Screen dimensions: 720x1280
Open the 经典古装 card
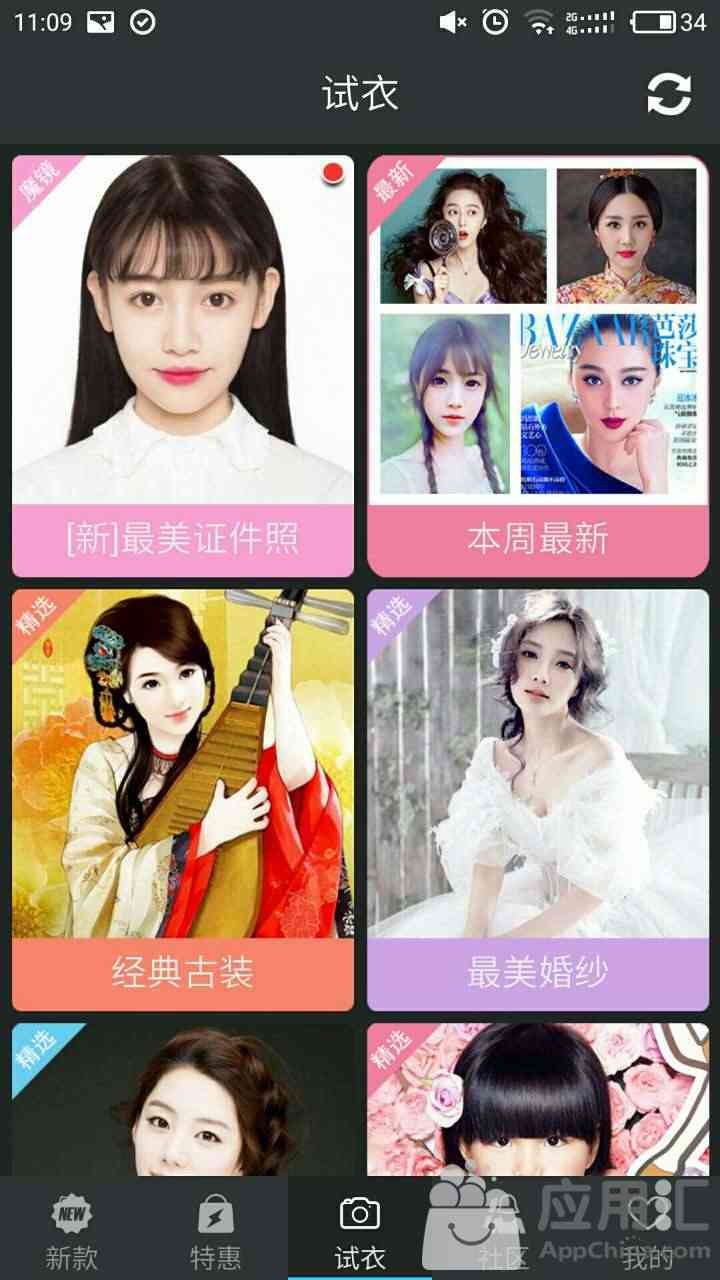[x=183, y=798]
